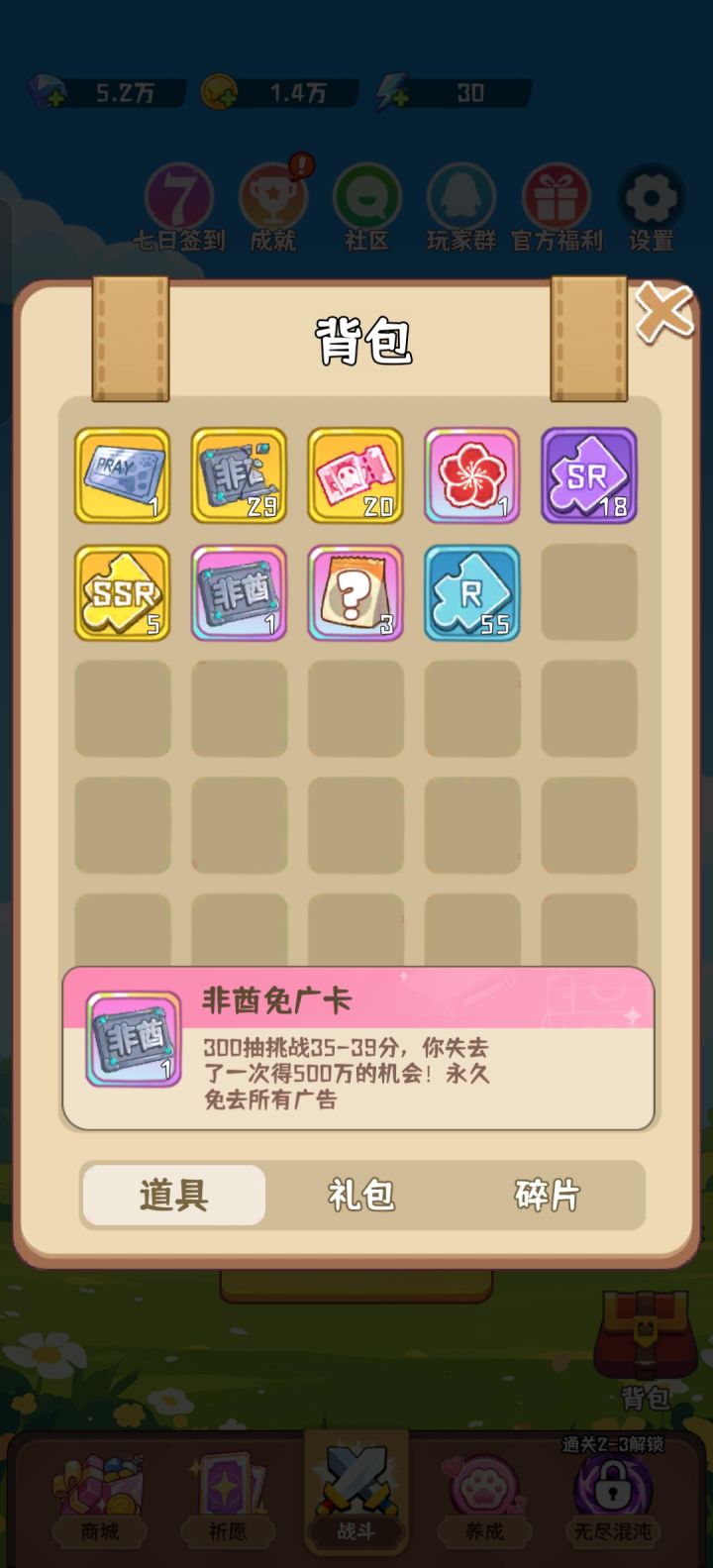Select the PRAY ticket item
The height and width of the screenshot is (1568, 713).
pyautogui.click(x=122, y=475)
